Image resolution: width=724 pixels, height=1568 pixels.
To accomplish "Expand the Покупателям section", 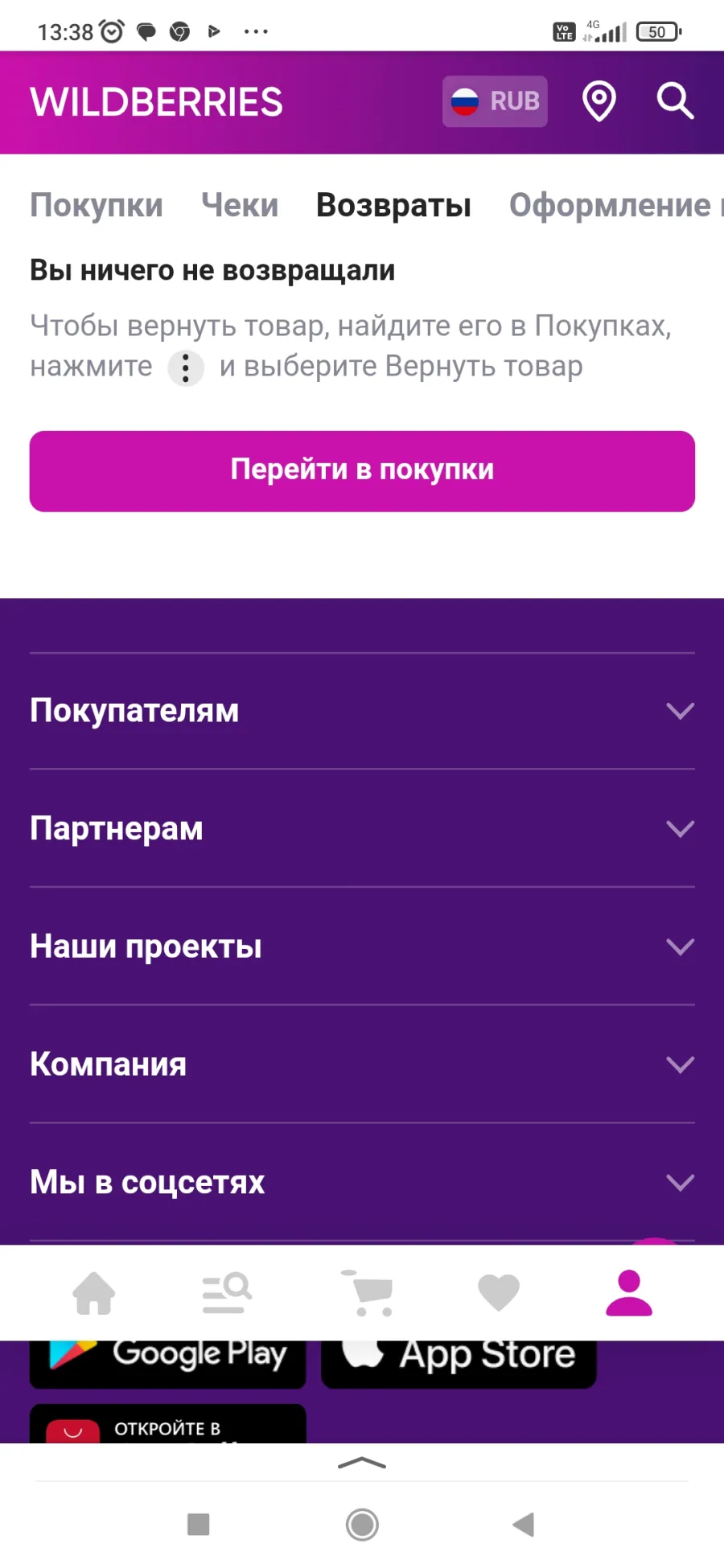I will pos(362,711).
